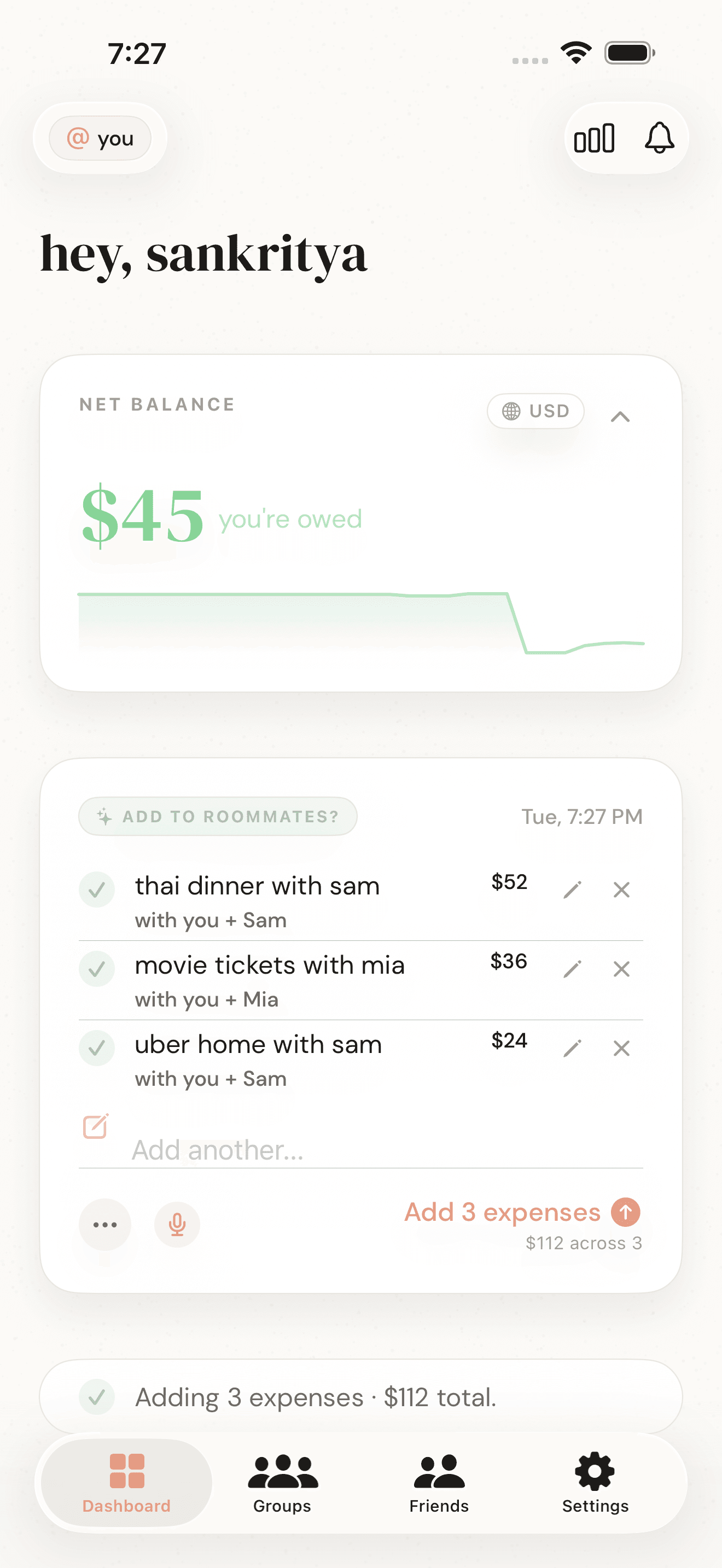Change the USD currency selector

[x=535, y=412]
